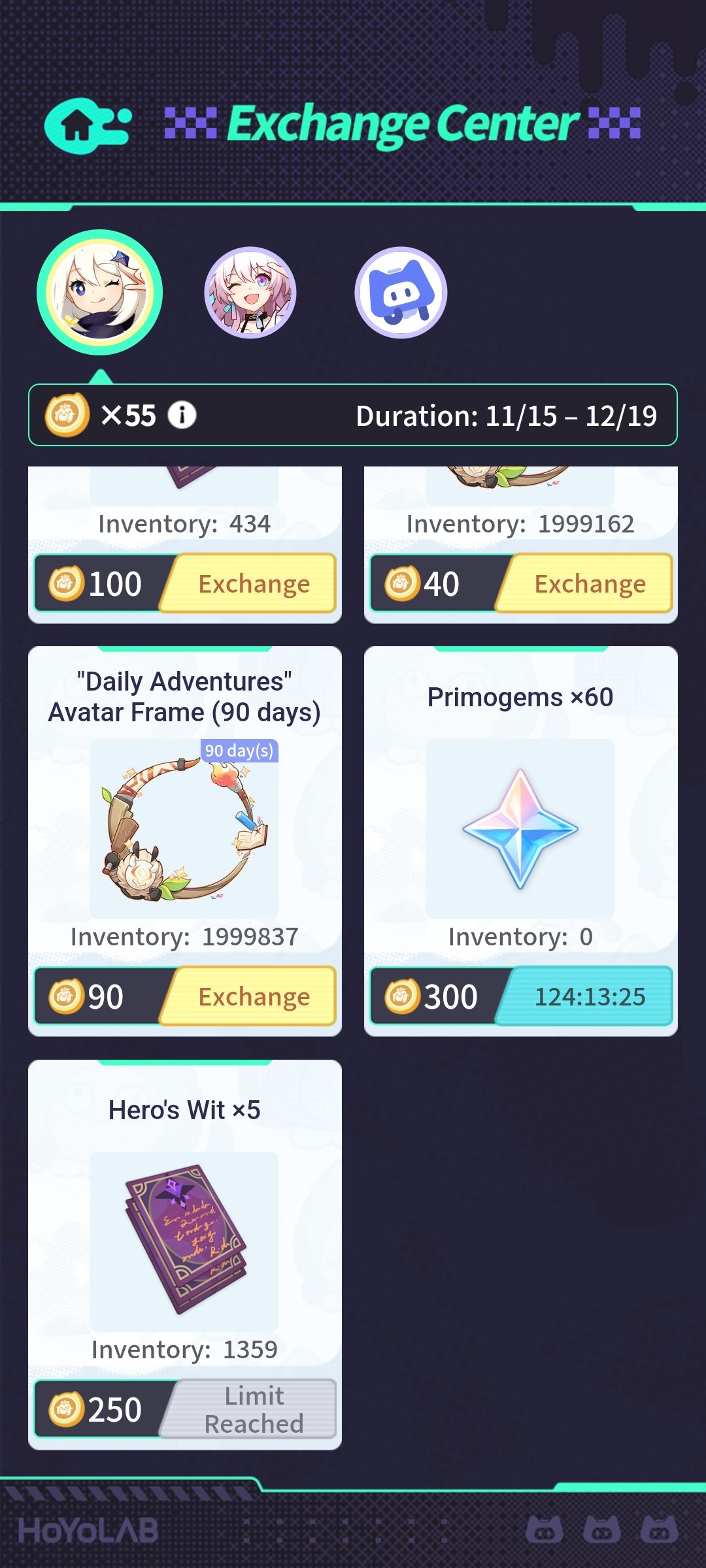The width and height of the screenshot is (706, 1568).
Task: Exchange the item costing 40 coins
Action: point(590,583)
